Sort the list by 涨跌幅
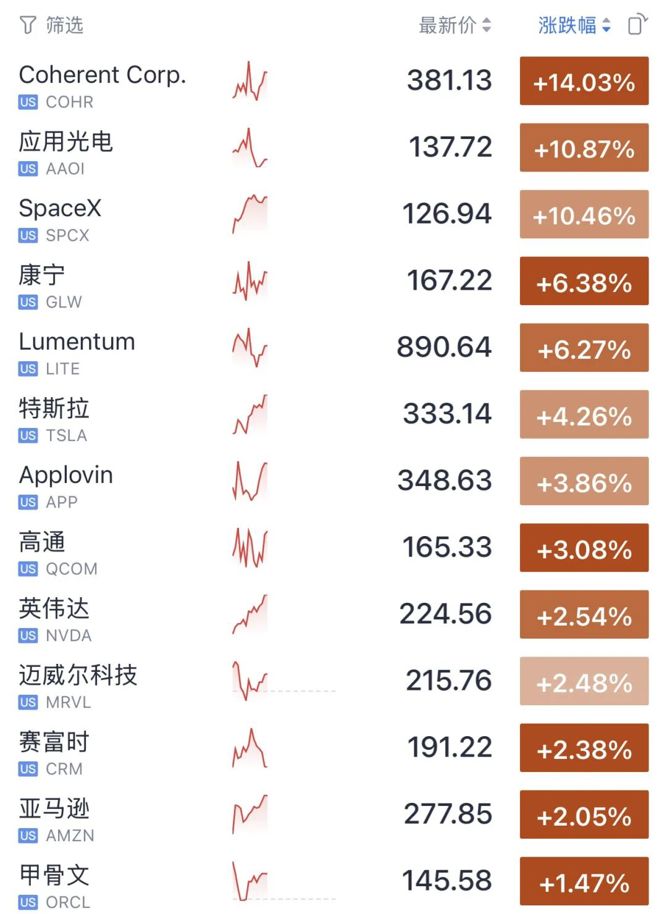Viewport: 667px width, 914px height. 574,25
